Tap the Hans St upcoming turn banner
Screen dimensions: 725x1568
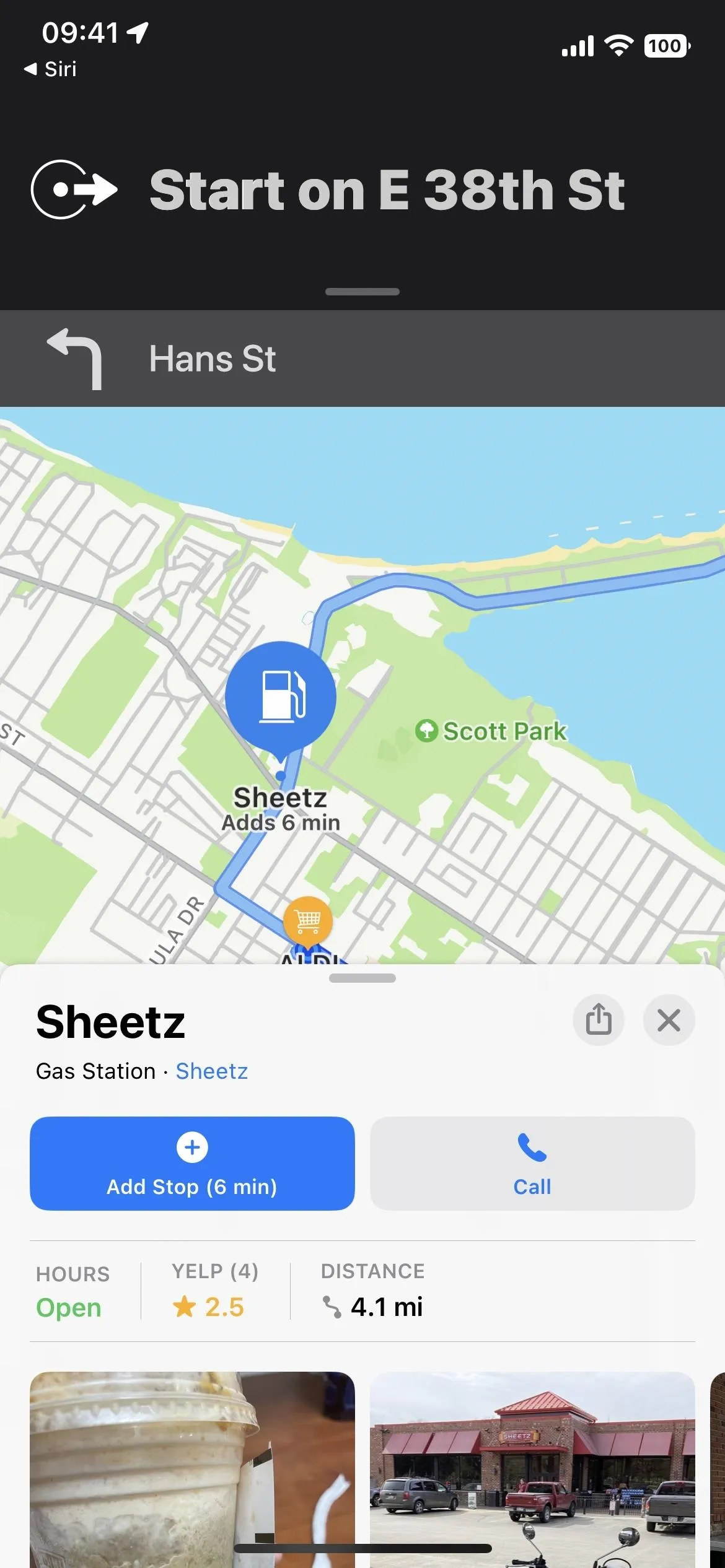[362, 359]
